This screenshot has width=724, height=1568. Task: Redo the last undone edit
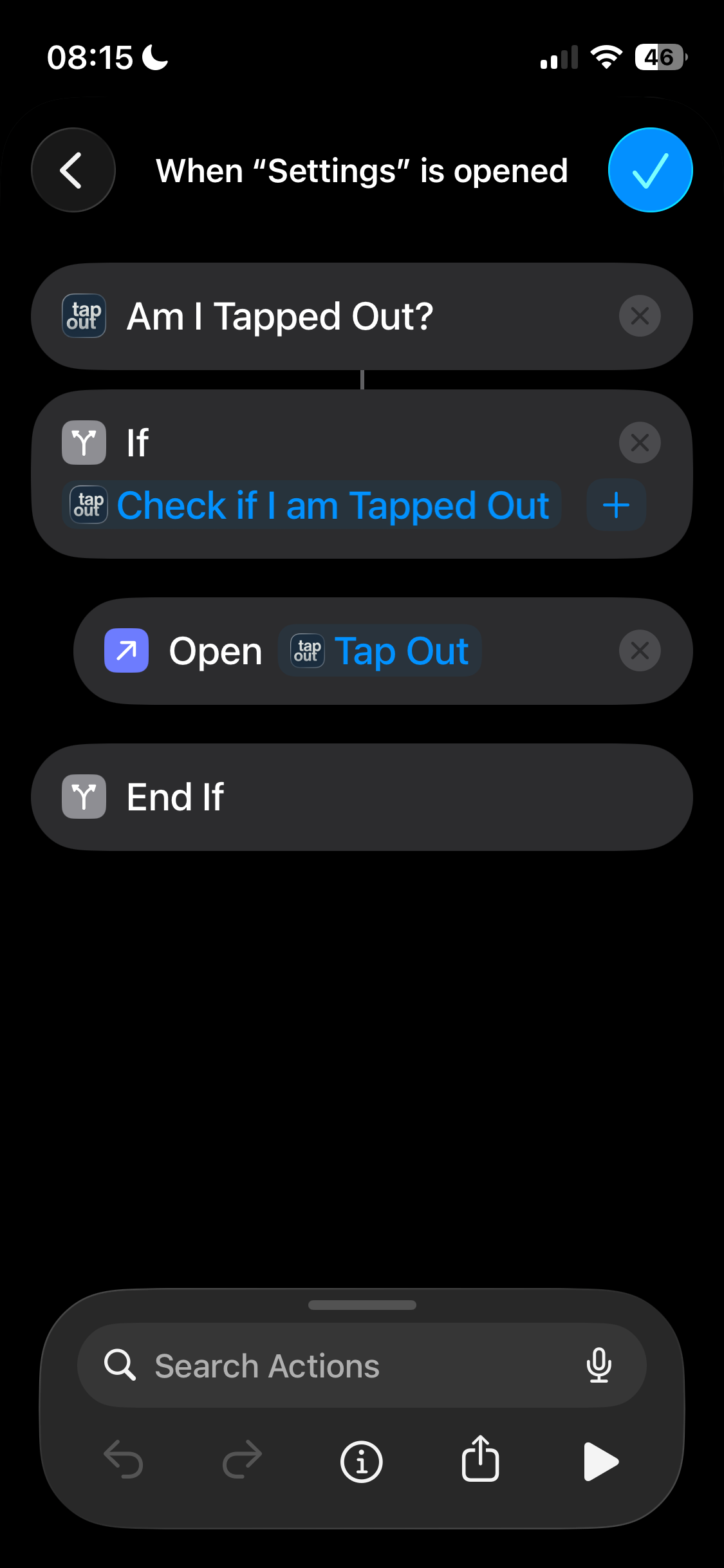tap(242, 1460)
